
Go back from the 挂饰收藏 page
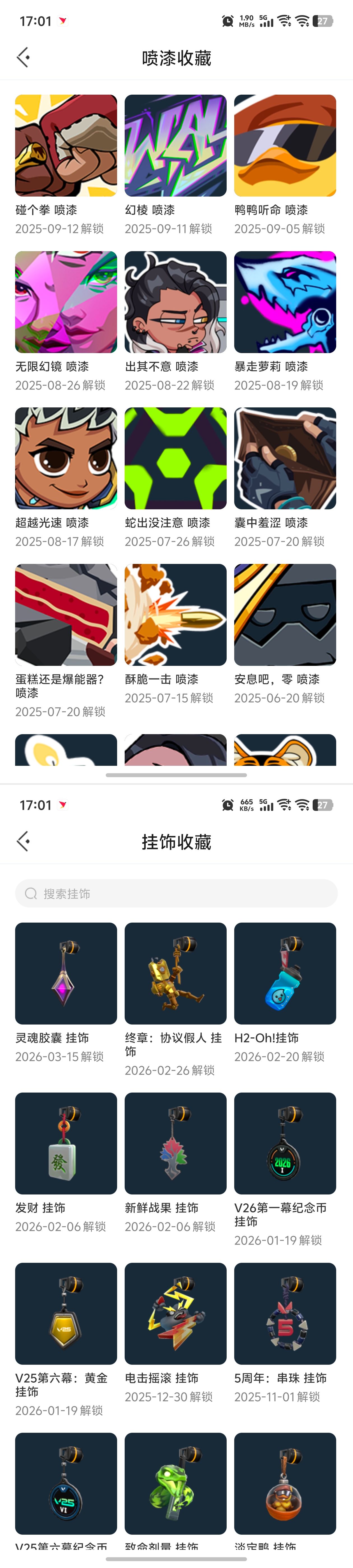click(23, 842)
